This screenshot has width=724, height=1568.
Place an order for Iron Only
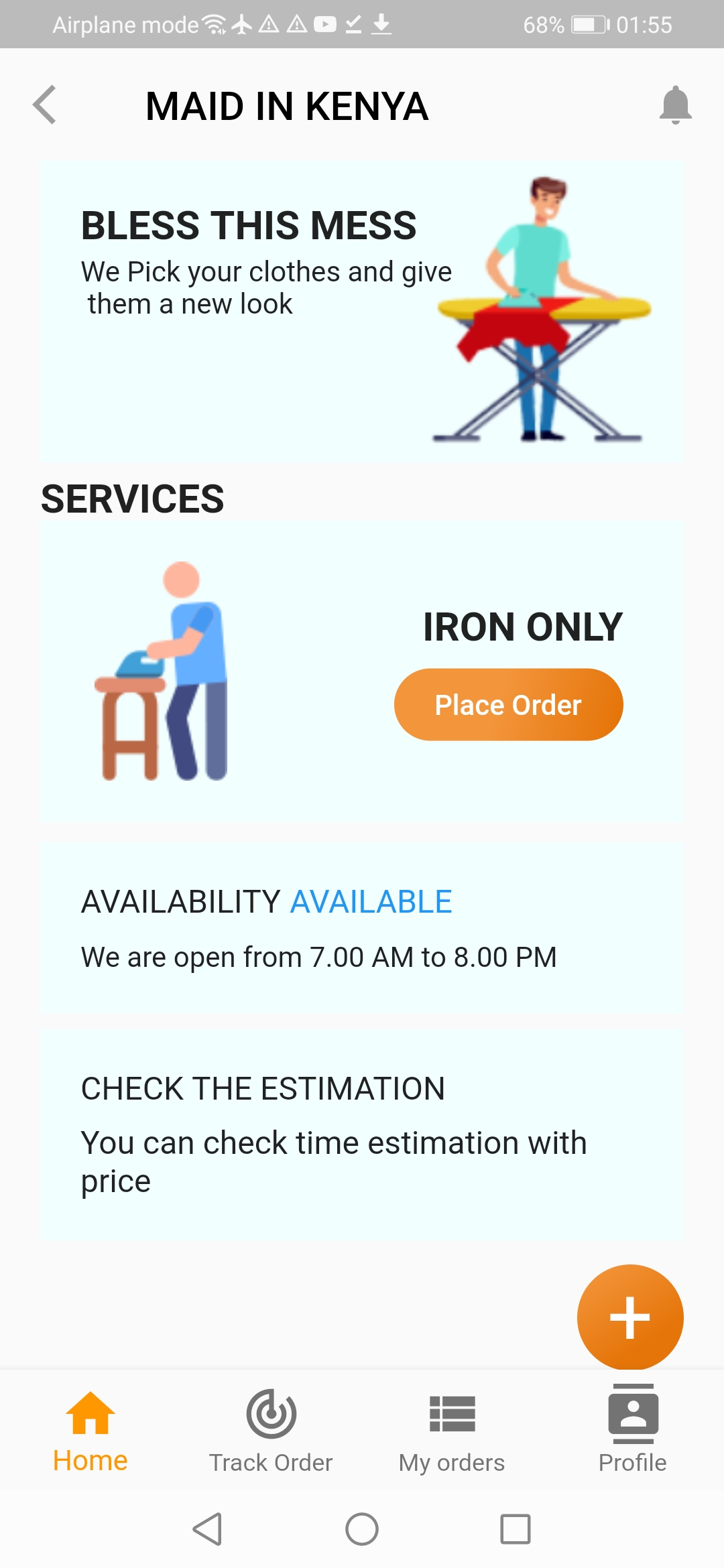click(x=508, y=704)
